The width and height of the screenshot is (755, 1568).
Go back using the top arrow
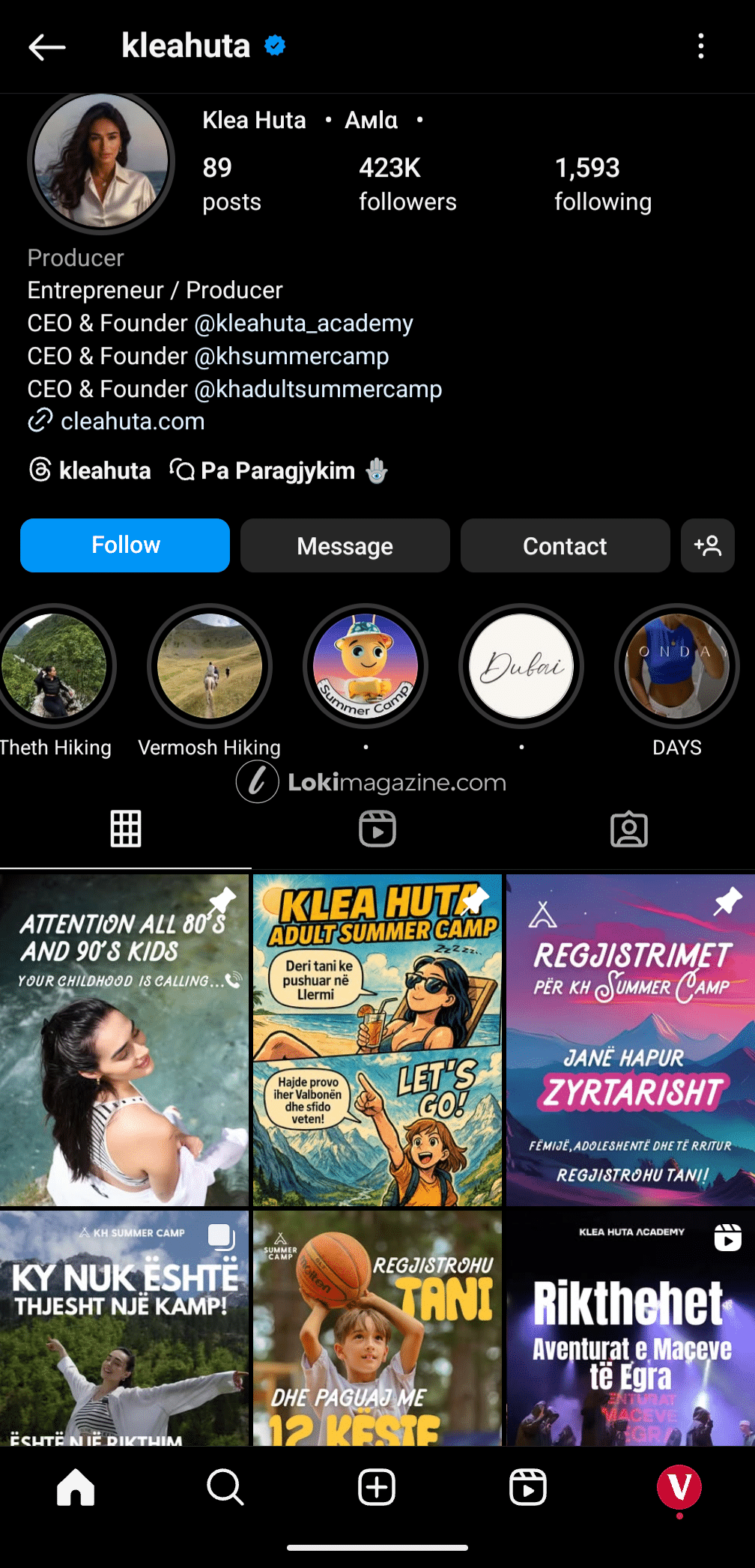47,47
